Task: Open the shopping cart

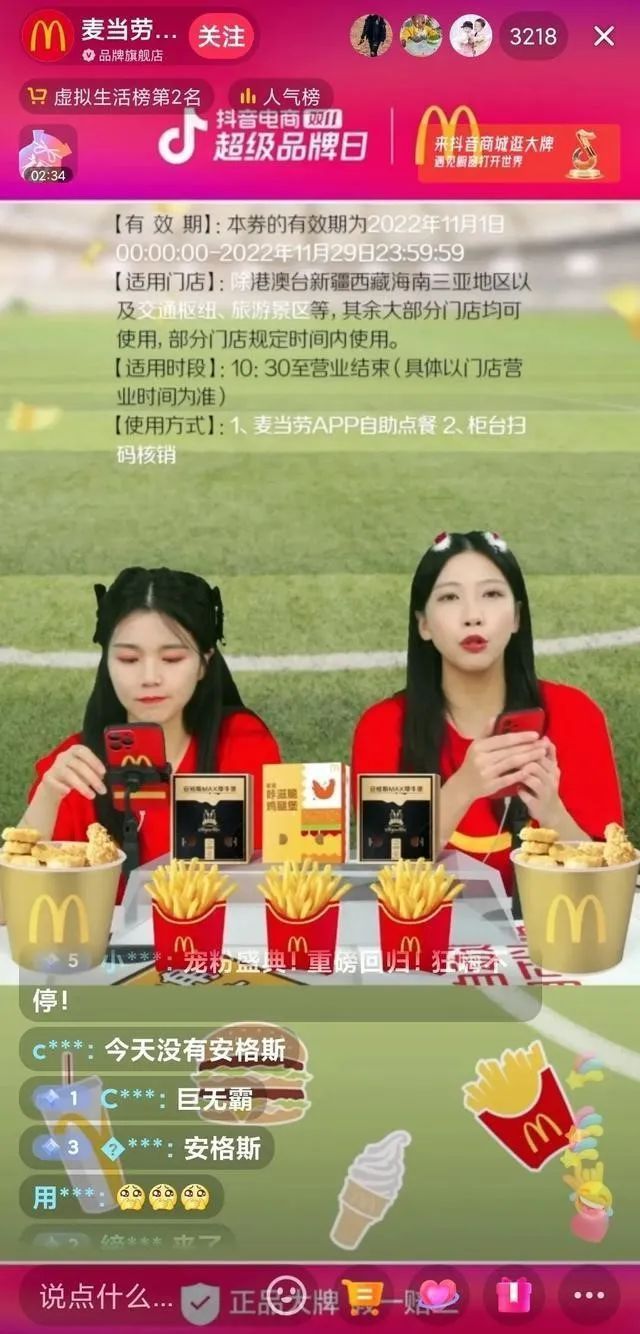Action: 361,1296
